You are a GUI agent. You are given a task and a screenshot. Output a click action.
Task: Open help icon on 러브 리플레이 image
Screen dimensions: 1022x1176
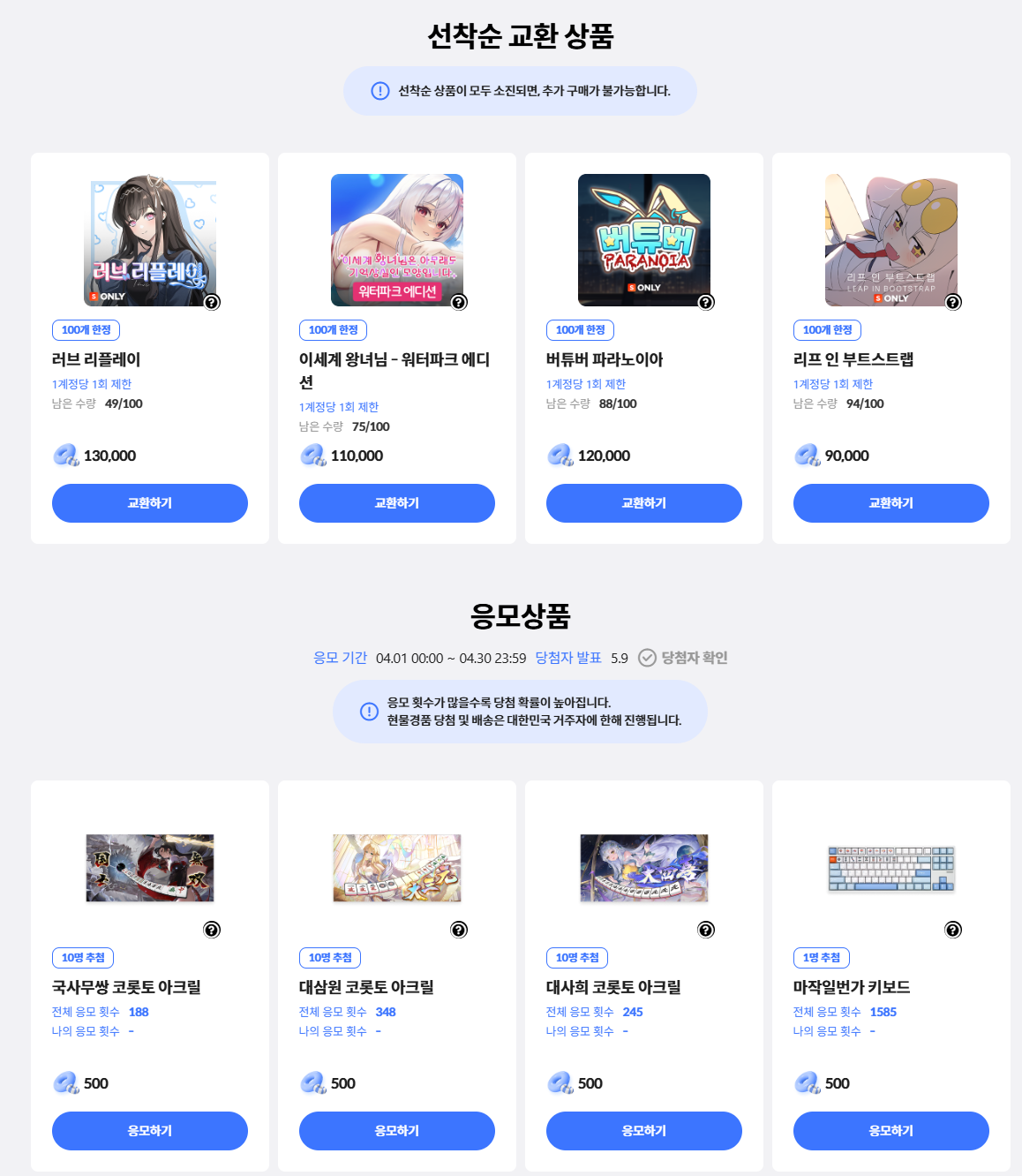coord(212,302)
